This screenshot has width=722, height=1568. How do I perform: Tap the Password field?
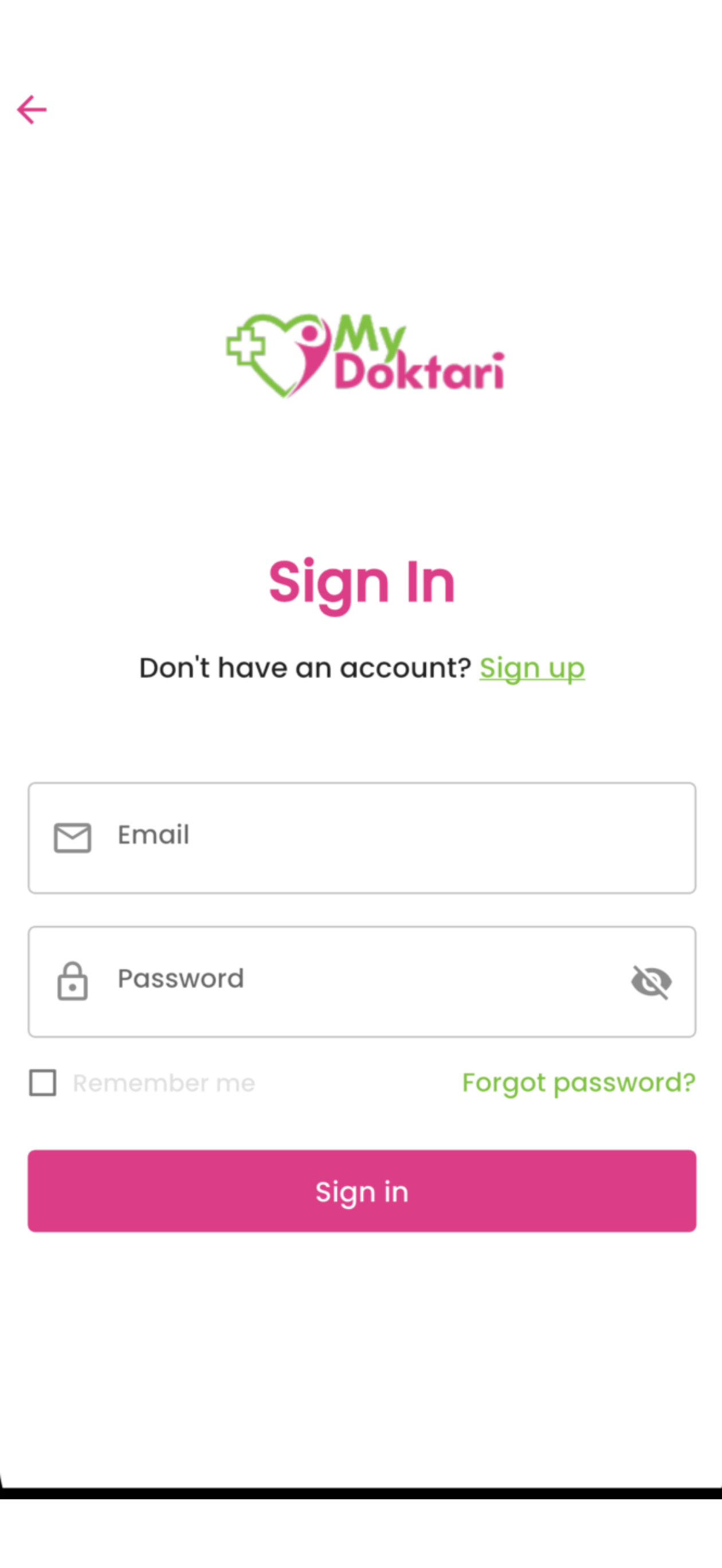point(362,981)
